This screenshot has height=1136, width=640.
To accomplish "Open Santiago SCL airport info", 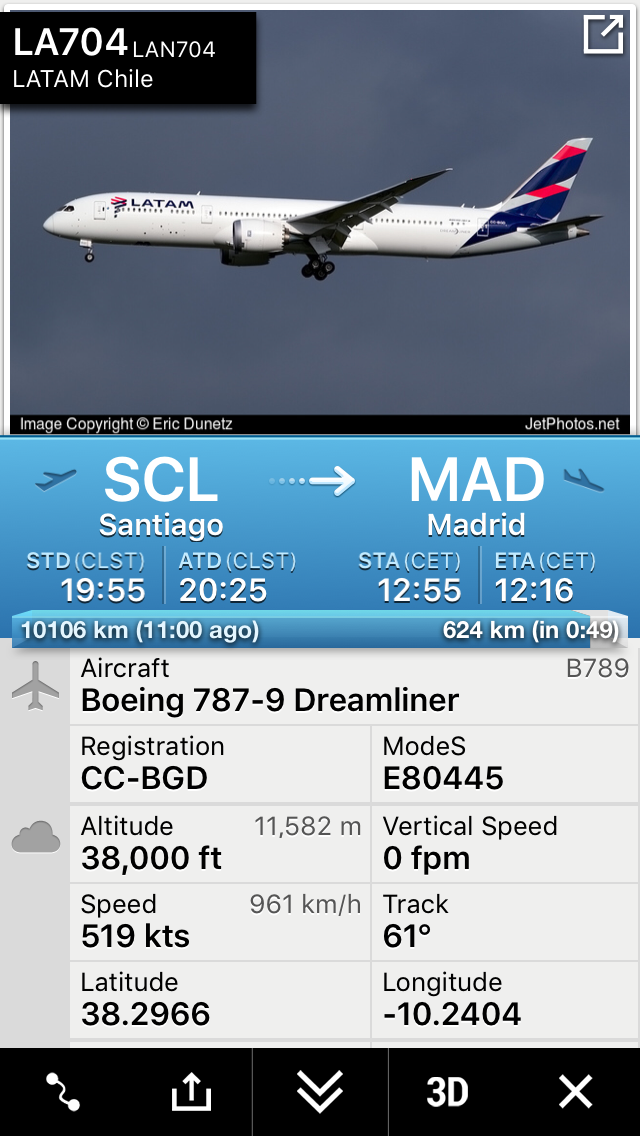I will (x=161, y=495).
